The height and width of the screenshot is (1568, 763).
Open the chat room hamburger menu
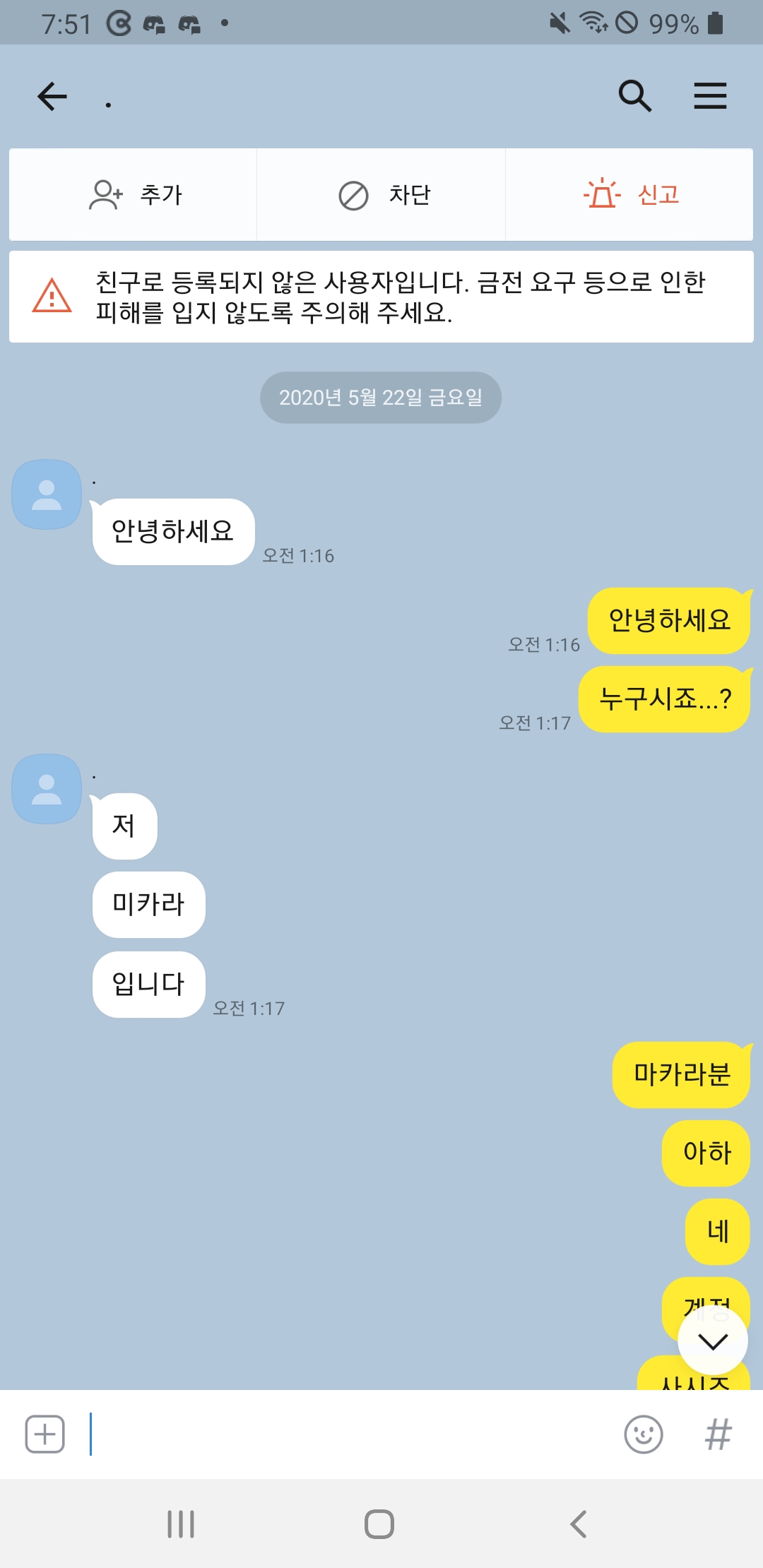point(710,96)
